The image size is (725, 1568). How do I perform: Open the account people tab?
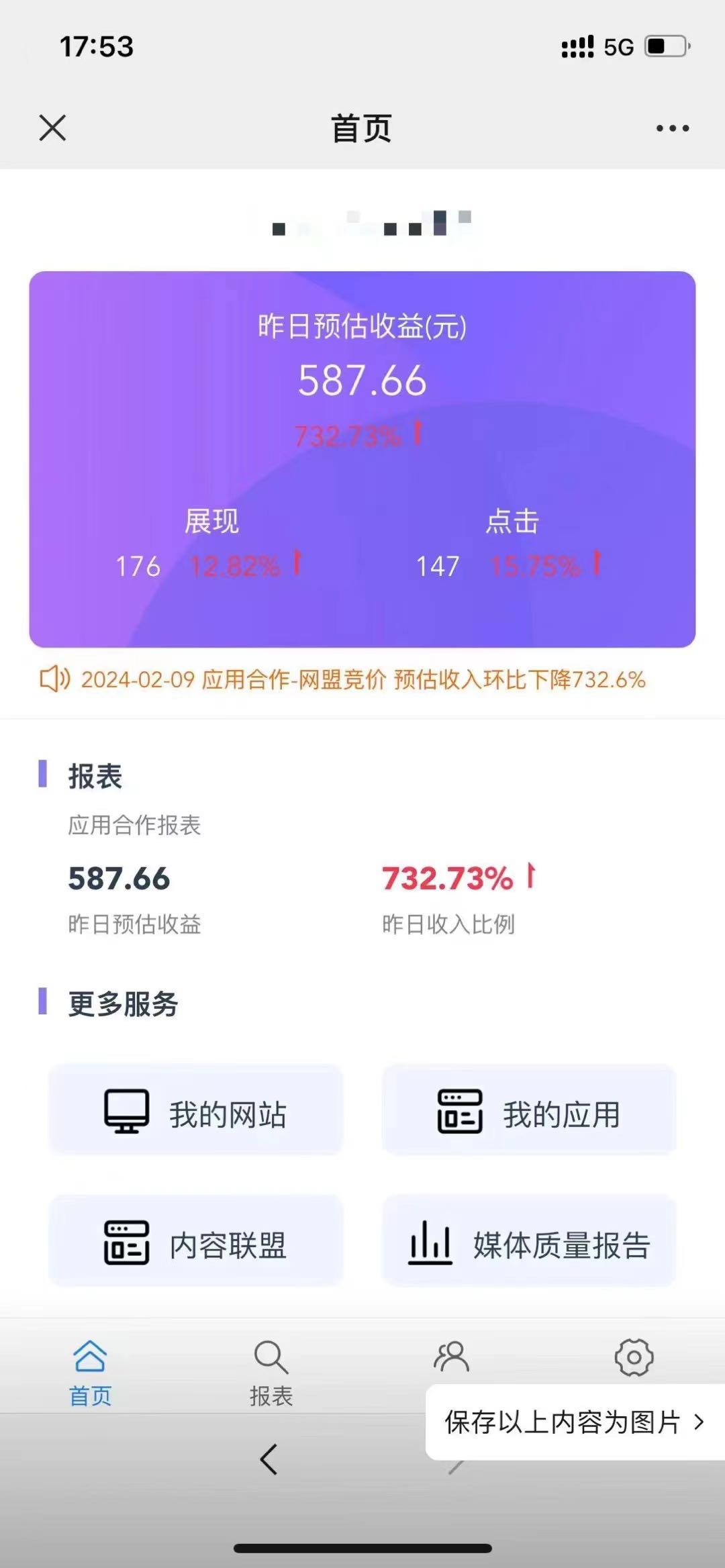tap(451, 1357)
